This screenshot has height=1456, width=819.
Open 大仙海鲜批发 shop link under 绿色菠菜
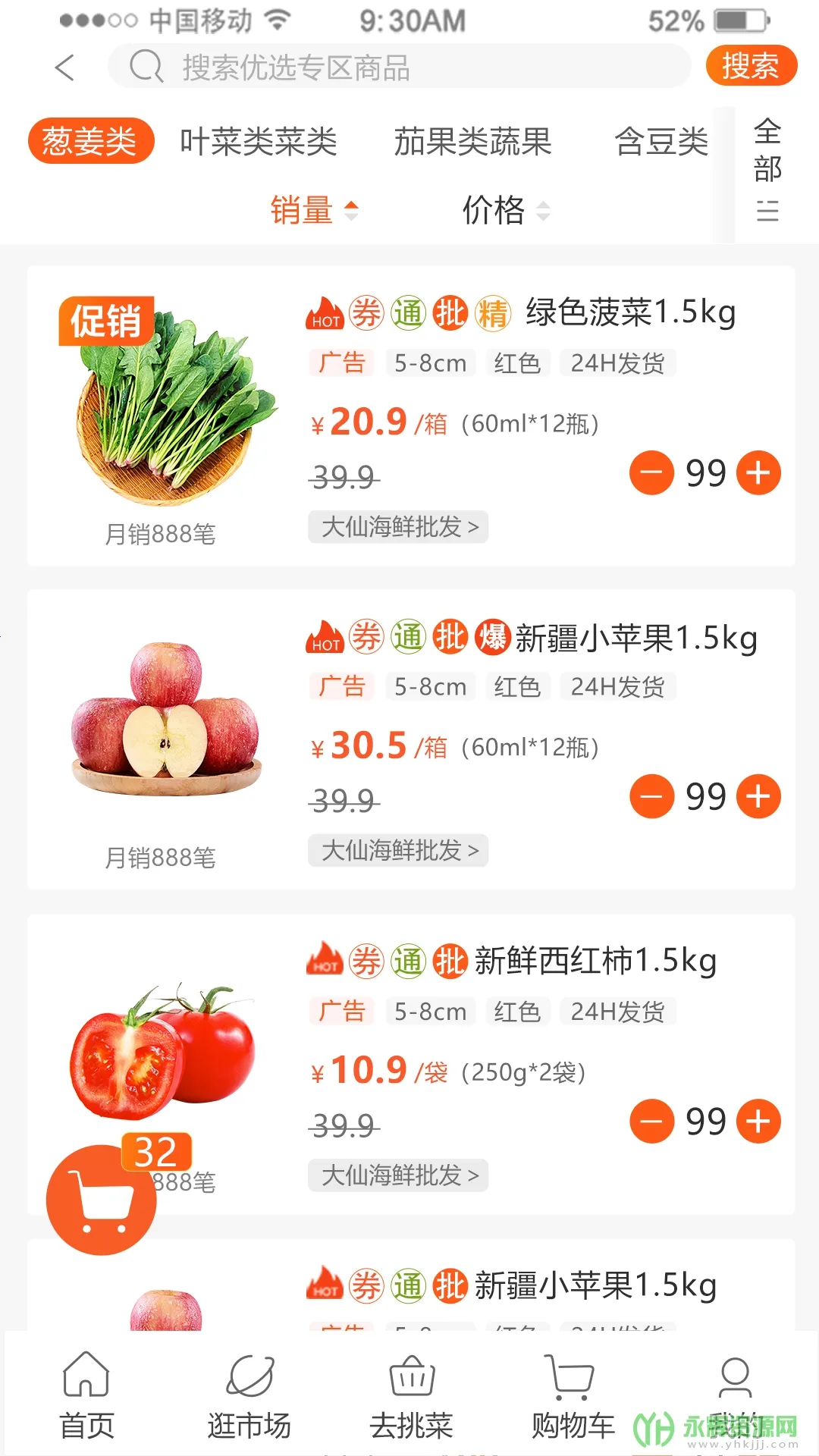click(398, 526)
